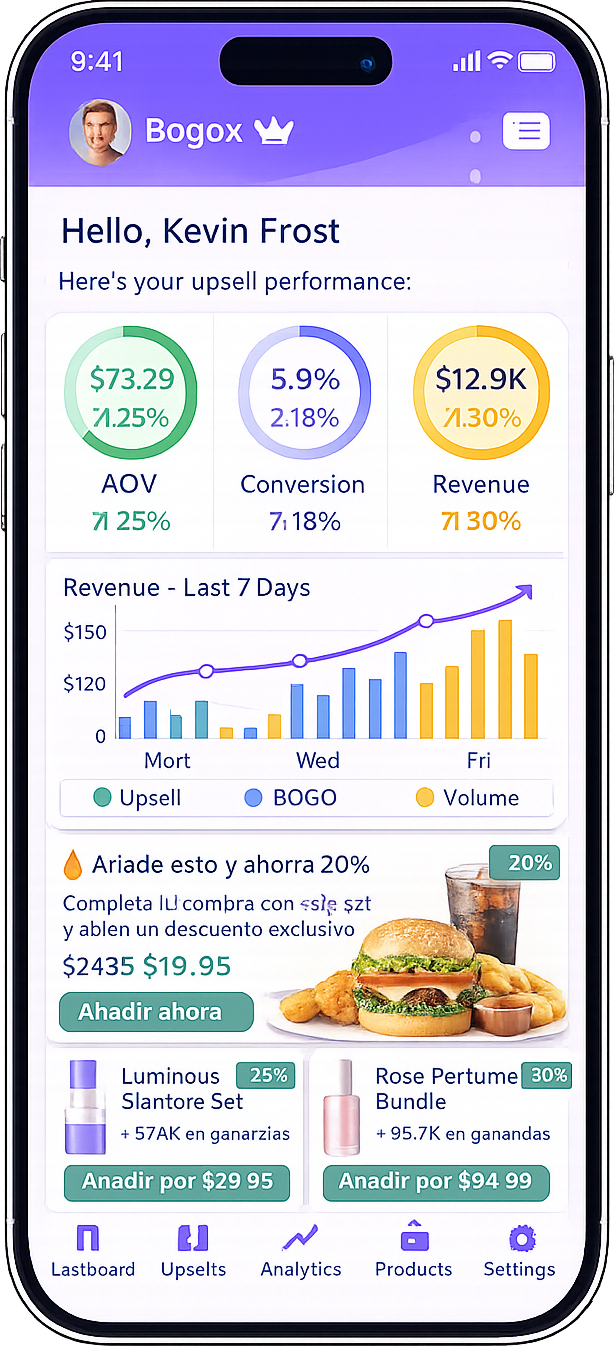Switch to the Products tab
615x1347 pixels.
pos(413,1251)
